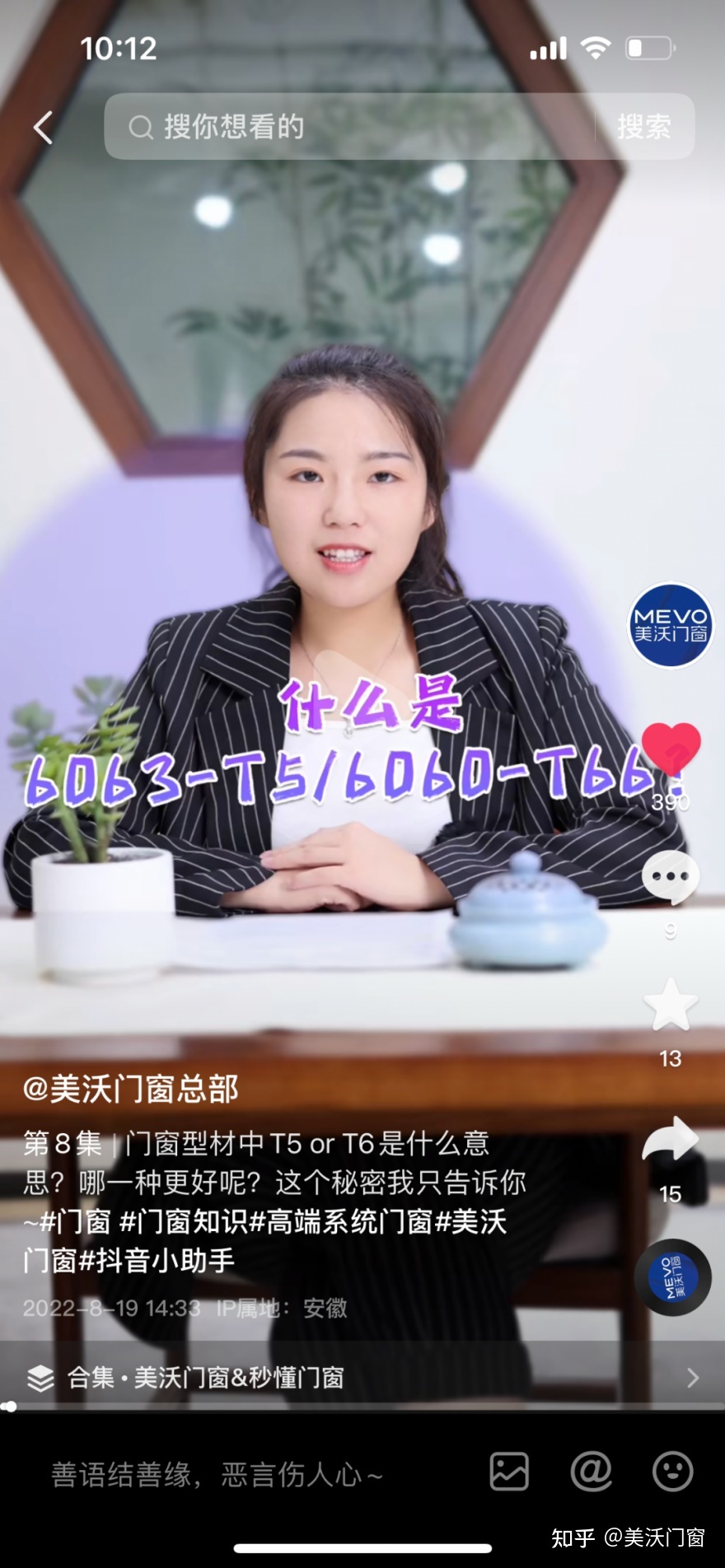Open the #门窗知识 hashtag
The width and height of the screenshot is (725, 1568).
pos(183,1221)
